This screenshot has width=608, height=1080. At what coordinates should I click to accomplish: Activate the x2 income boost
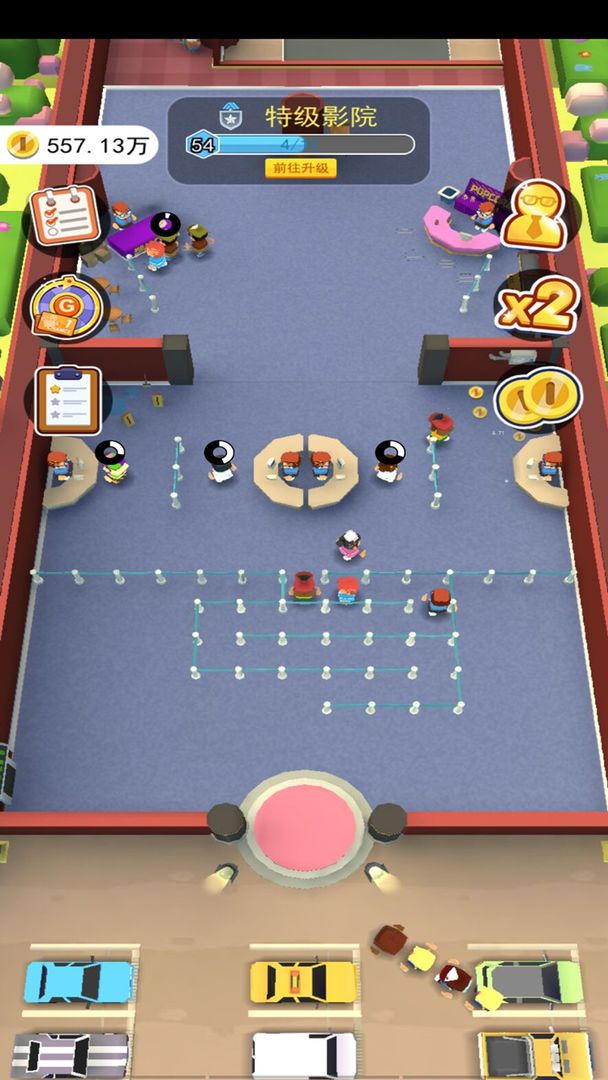coord(539,307)
